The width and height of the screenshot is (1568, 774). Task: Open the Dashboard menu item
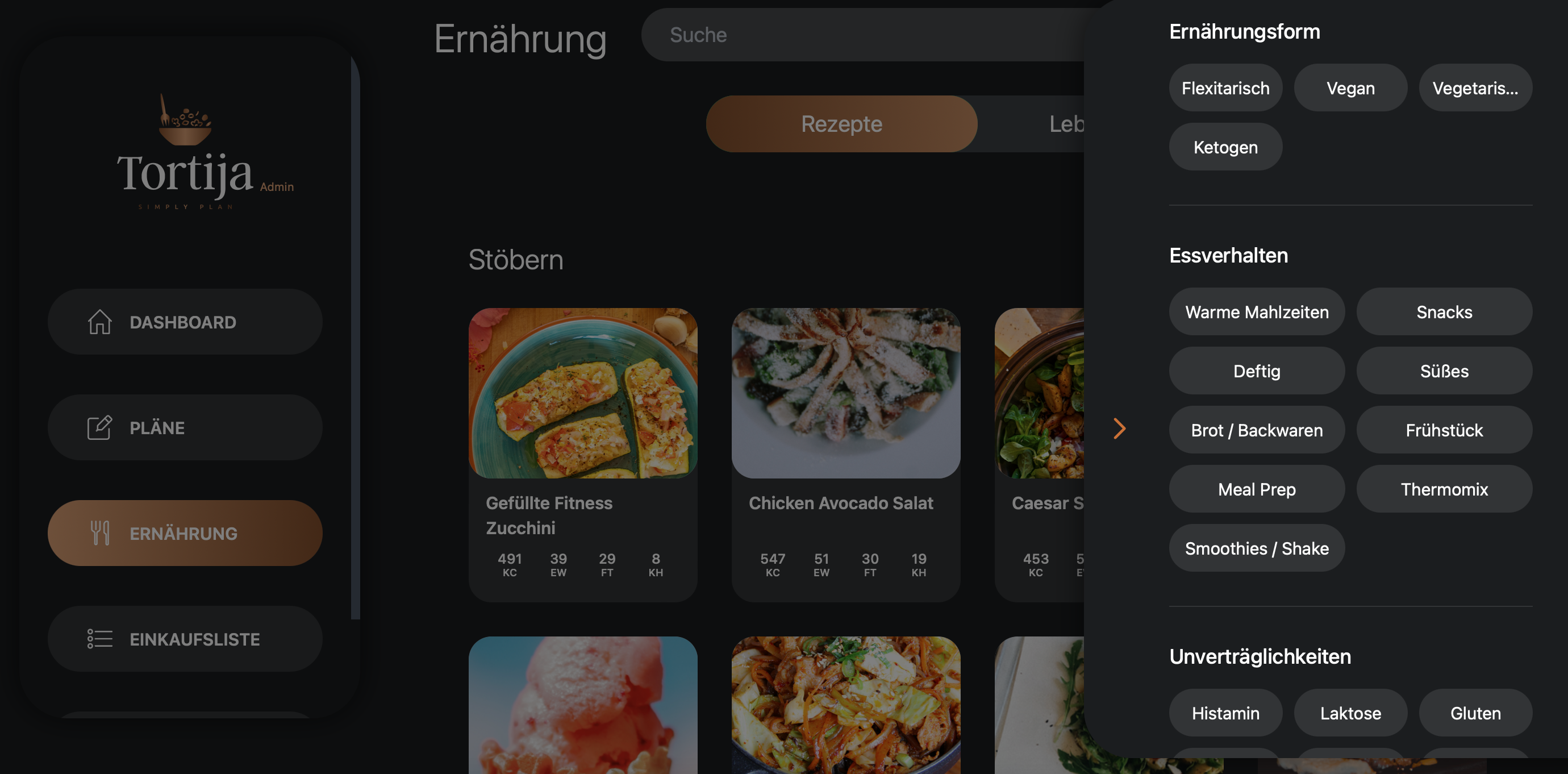185,322
